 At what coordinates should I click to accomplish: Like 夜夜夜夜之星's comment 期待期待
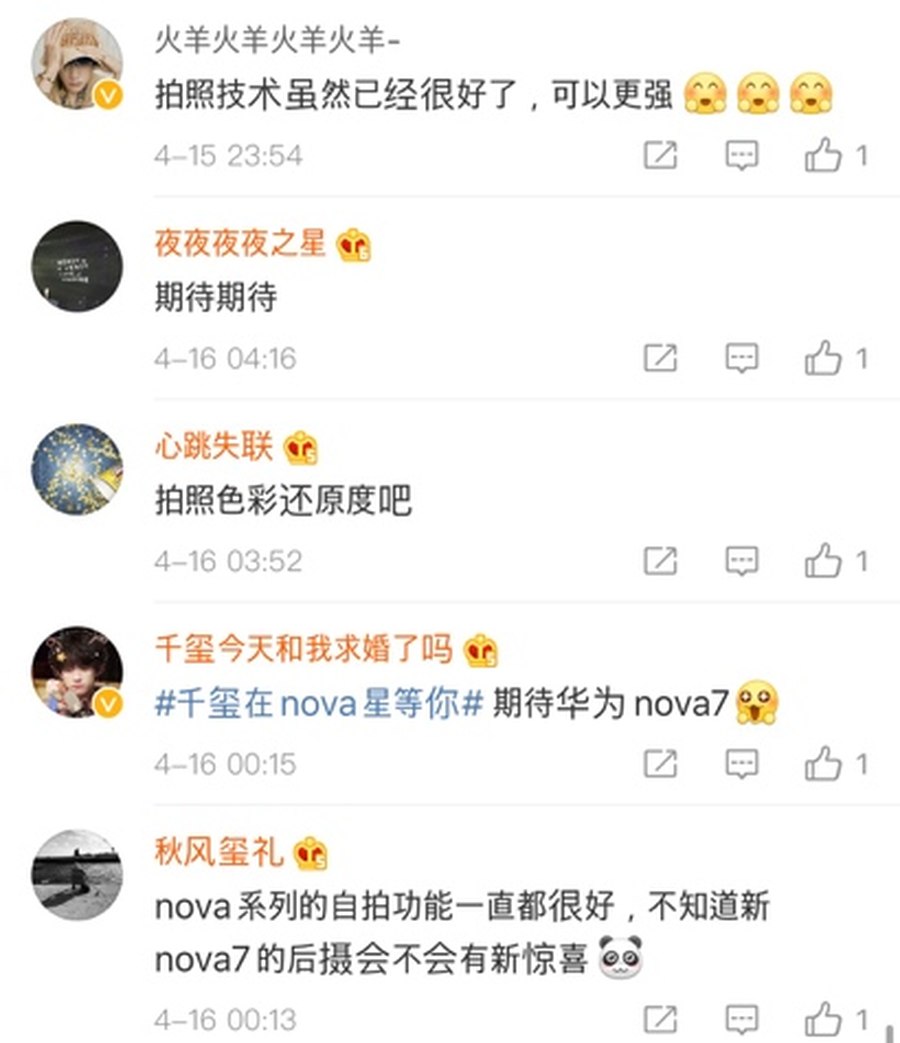[824, 358]
